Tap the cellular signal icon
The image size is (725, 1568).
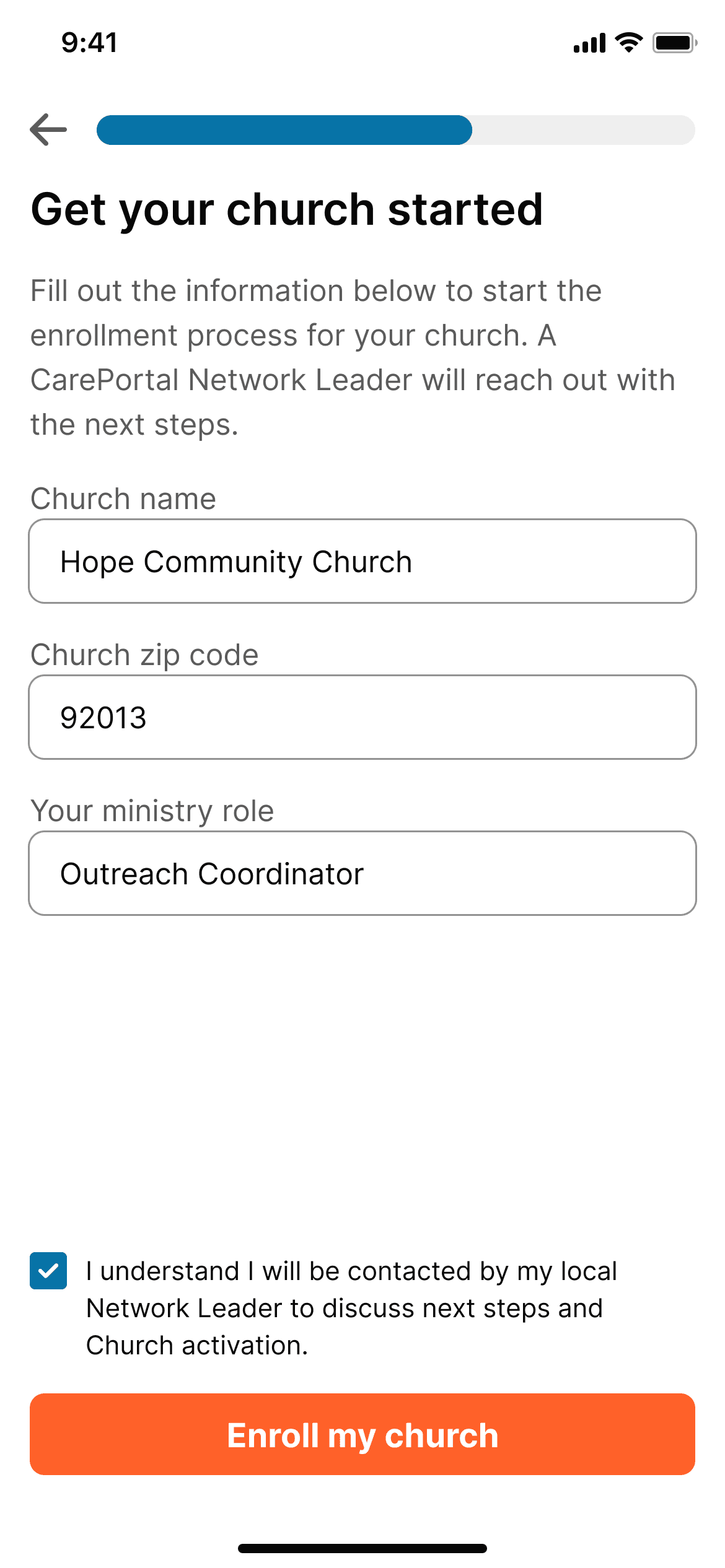click(x=588, y=41)
